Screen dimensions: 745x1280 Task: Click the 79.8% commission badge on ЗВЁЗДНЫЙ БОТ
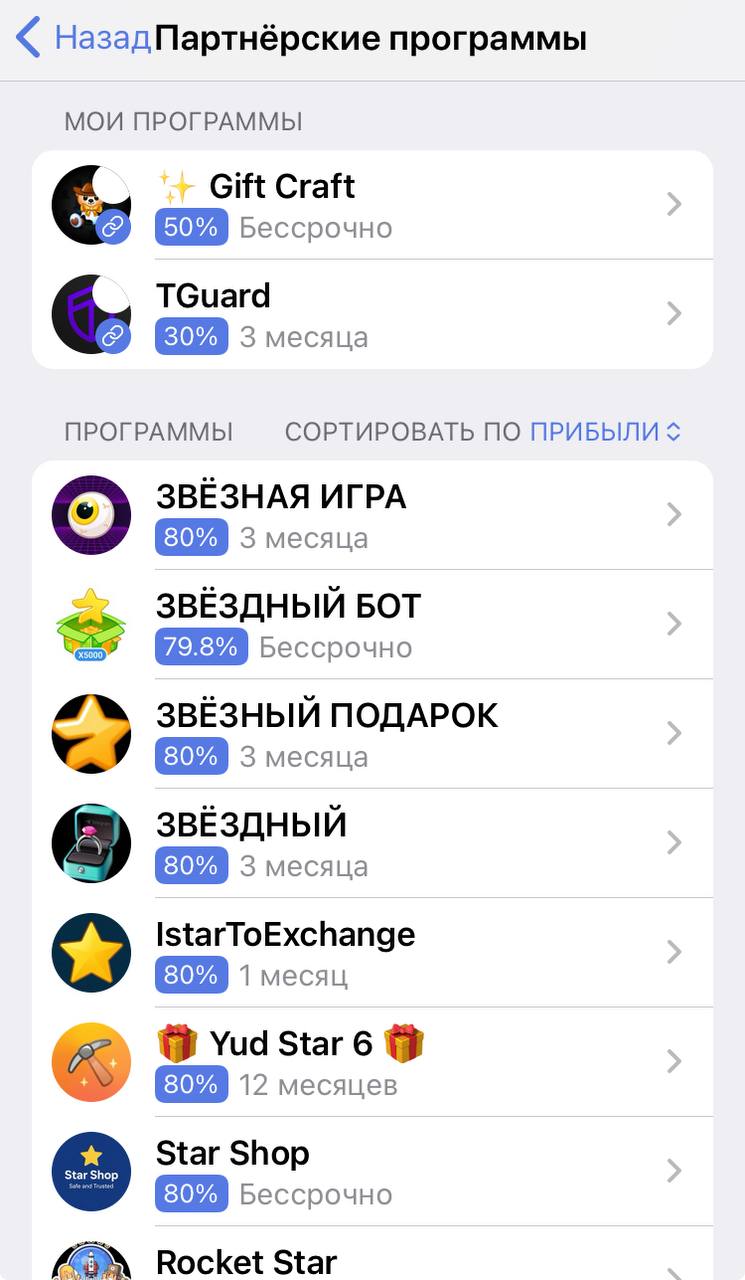click(200, 646)
